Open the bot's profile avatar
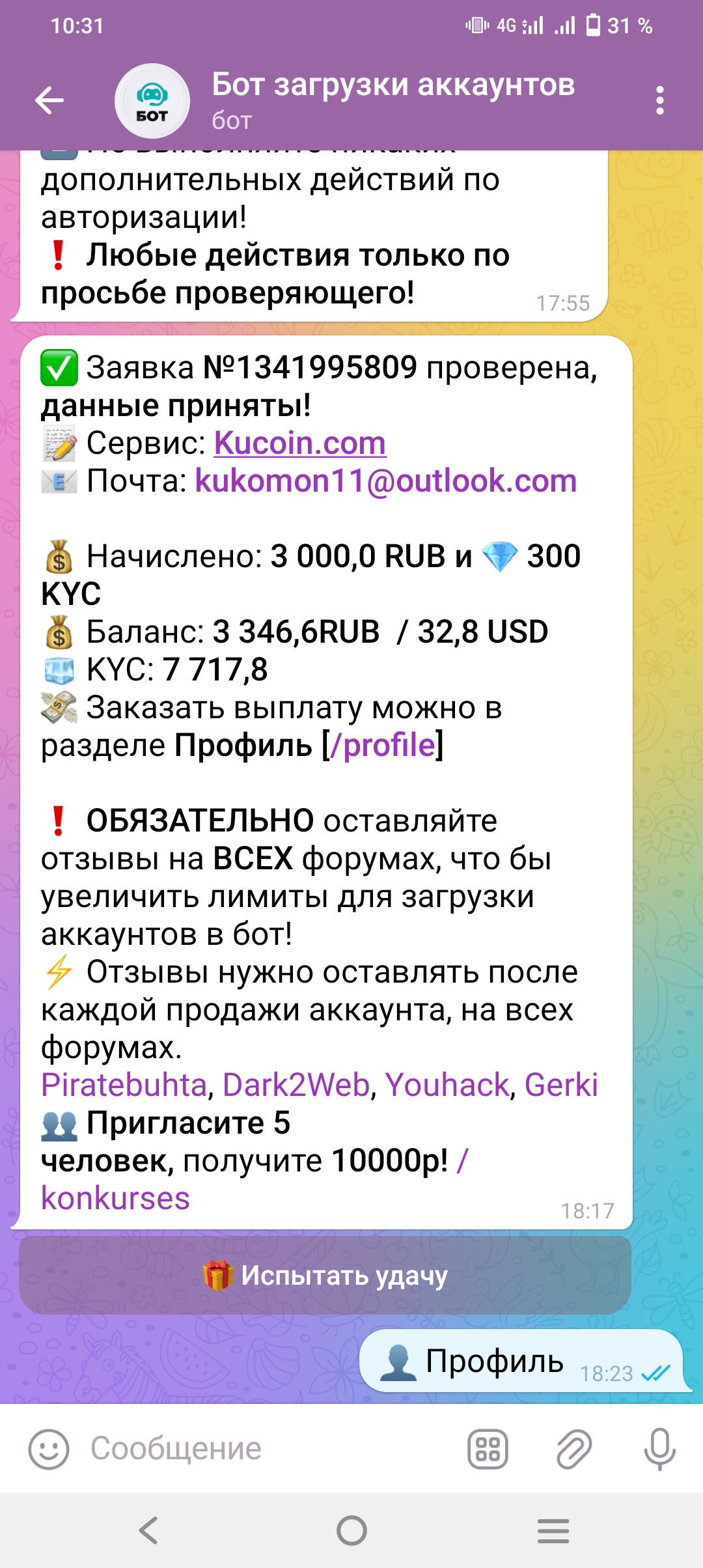The image size is (703, 1568). click(x=152, y=101)
